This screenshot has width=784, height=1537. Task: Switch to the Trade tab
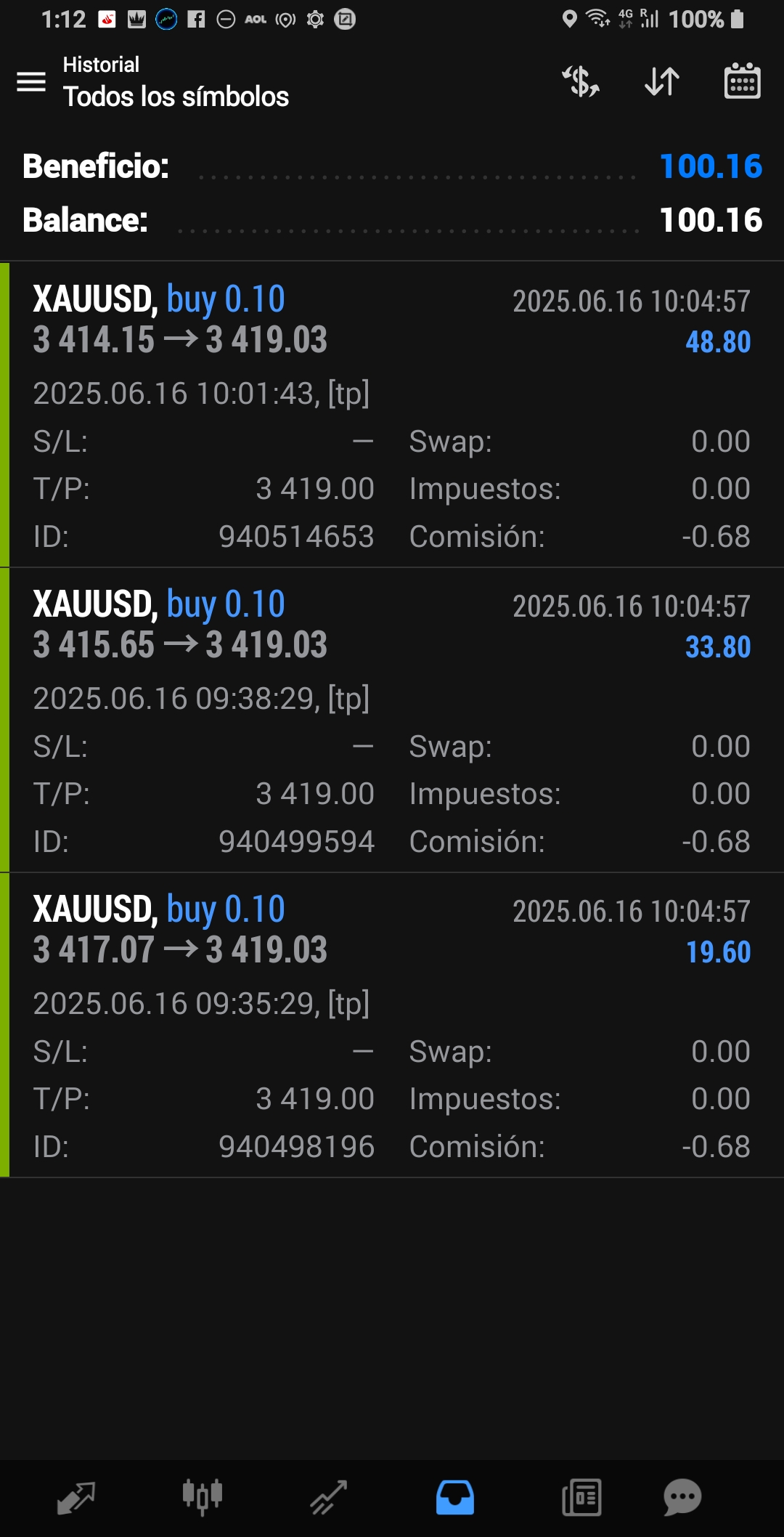pyautogui.click(x=329, y=1498)
